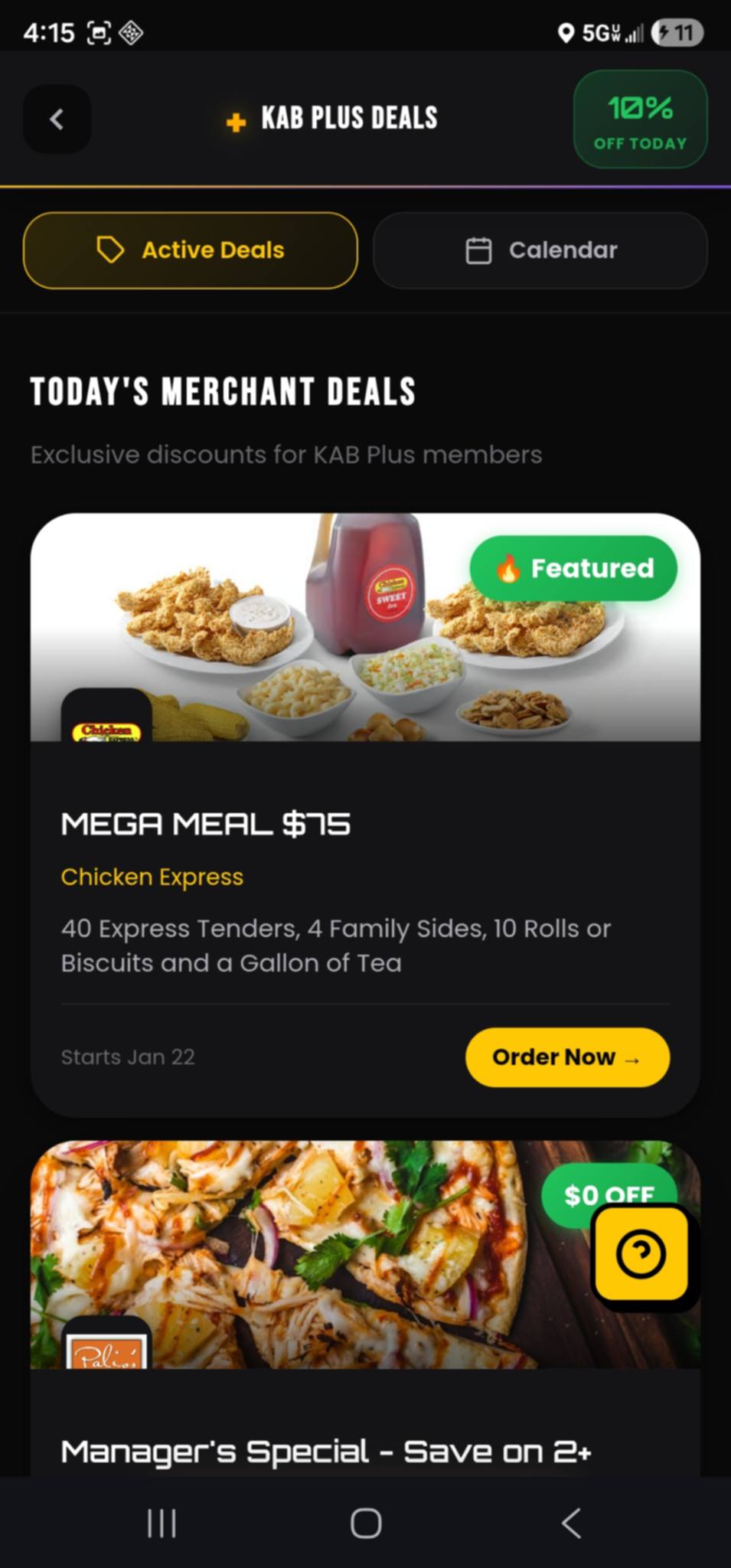
Task: Open the QR scanner icon in the status bar
Action: pyautogui.click(x=100, y=33)
